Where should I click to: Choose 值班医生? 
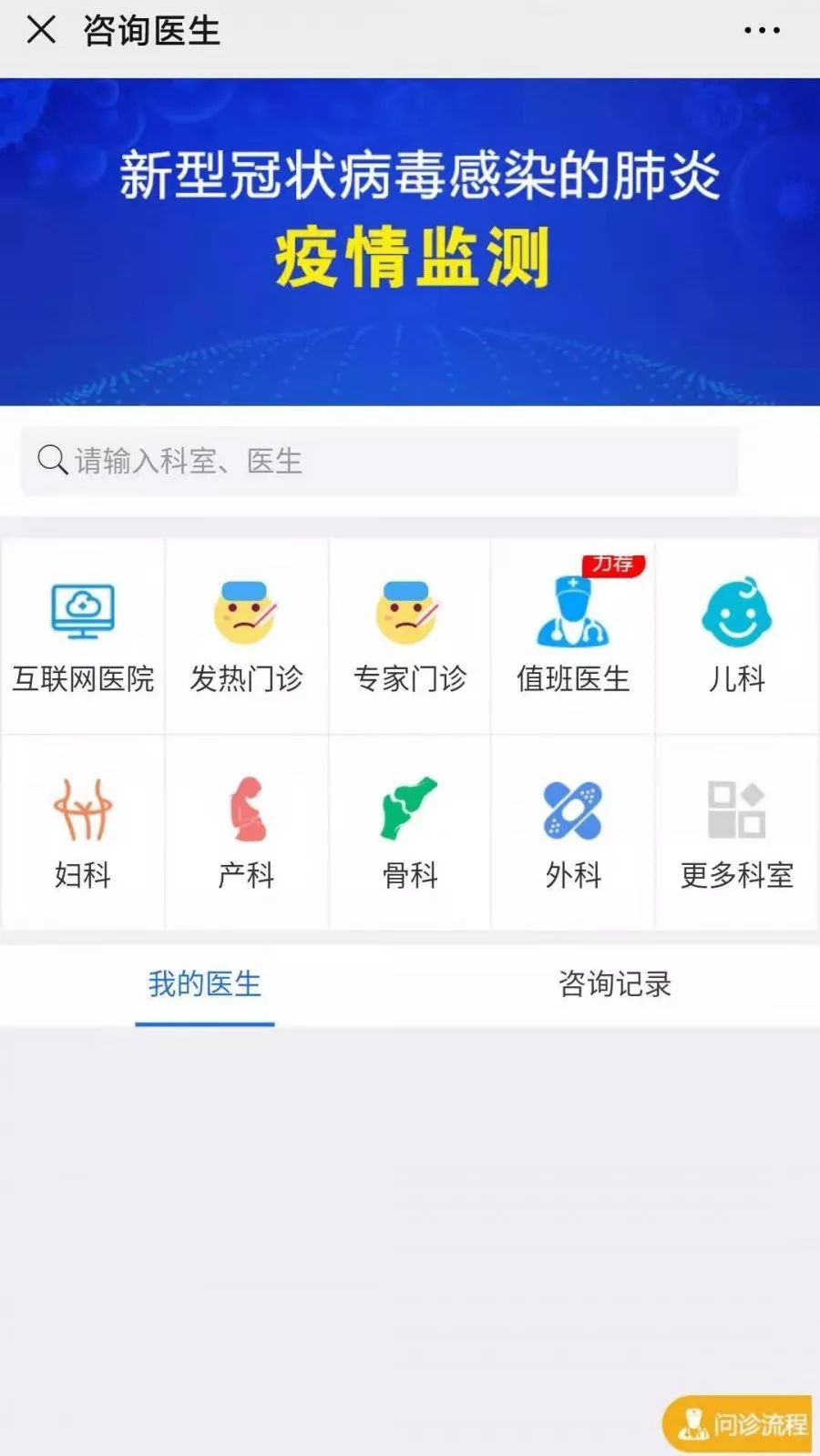[573, 636]
